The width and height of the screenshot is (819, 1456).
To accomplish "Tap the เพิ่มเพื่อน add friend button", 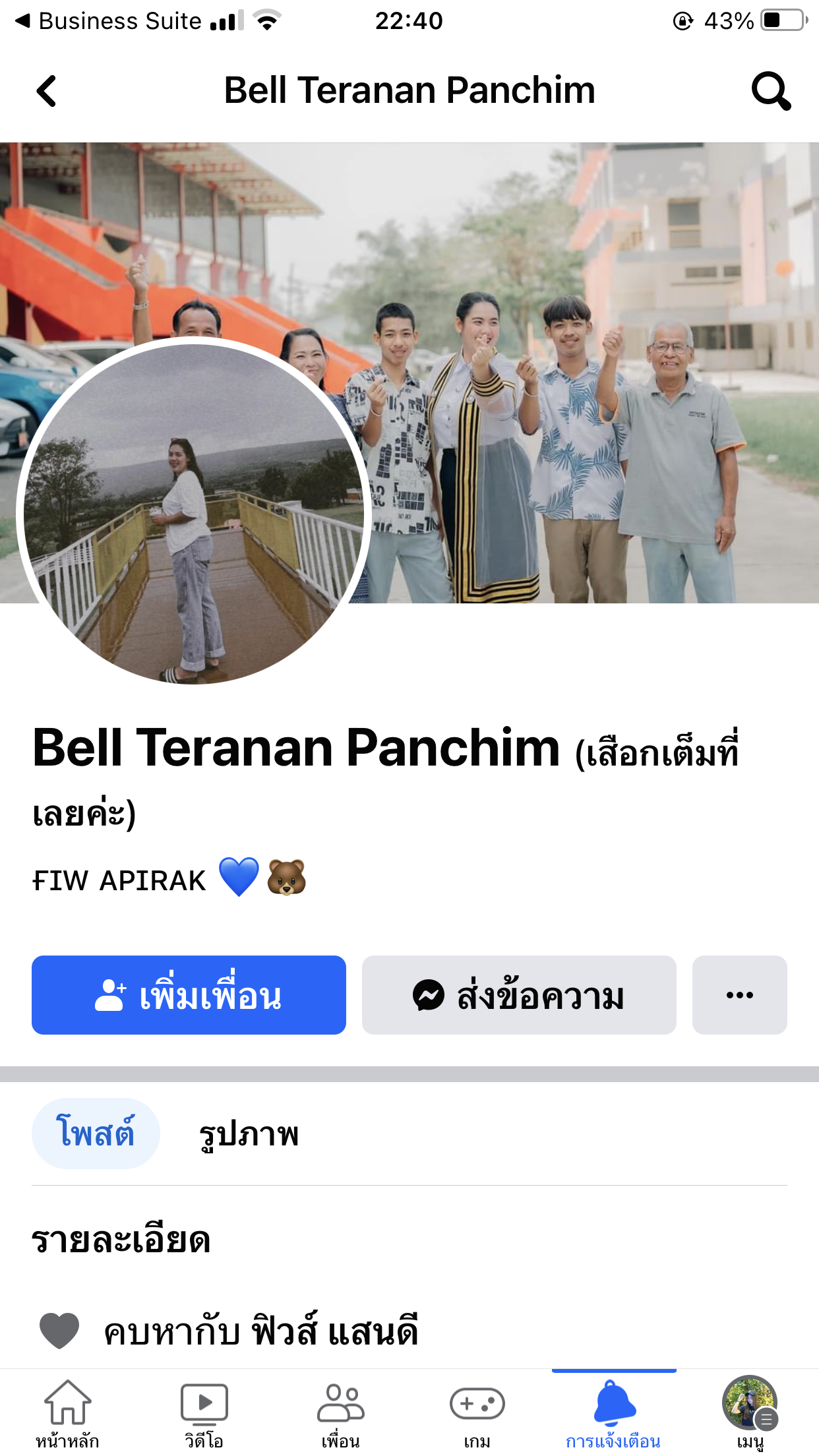I will [x=189, y=995].
